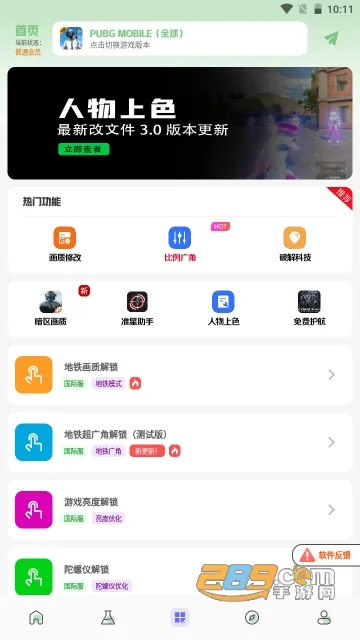Tap the 软件反馈 feedback button
360x640 pixels.
(x=326, y=555)
